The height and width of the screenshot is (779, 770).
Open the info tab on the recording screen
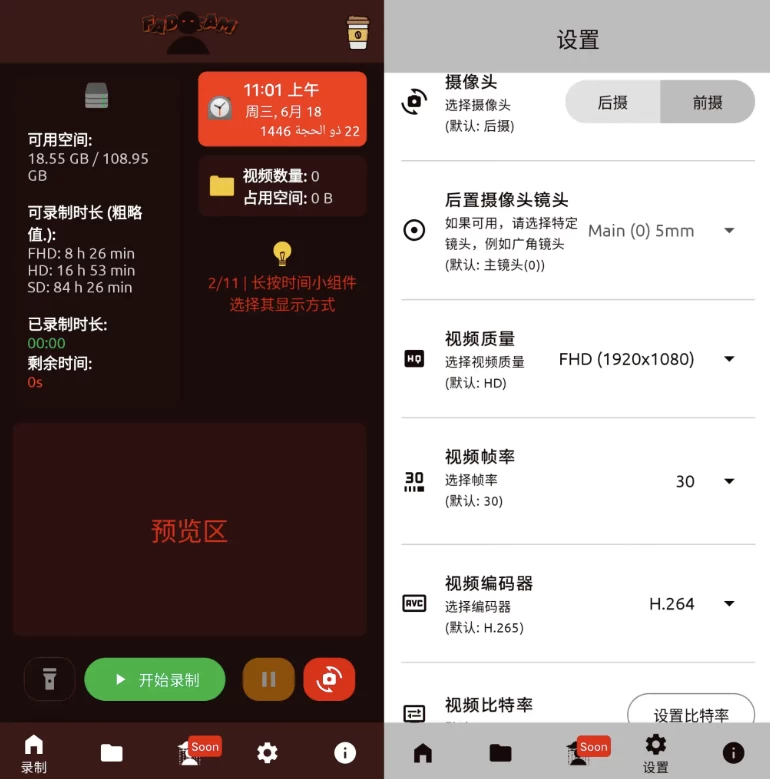[345, 753]
